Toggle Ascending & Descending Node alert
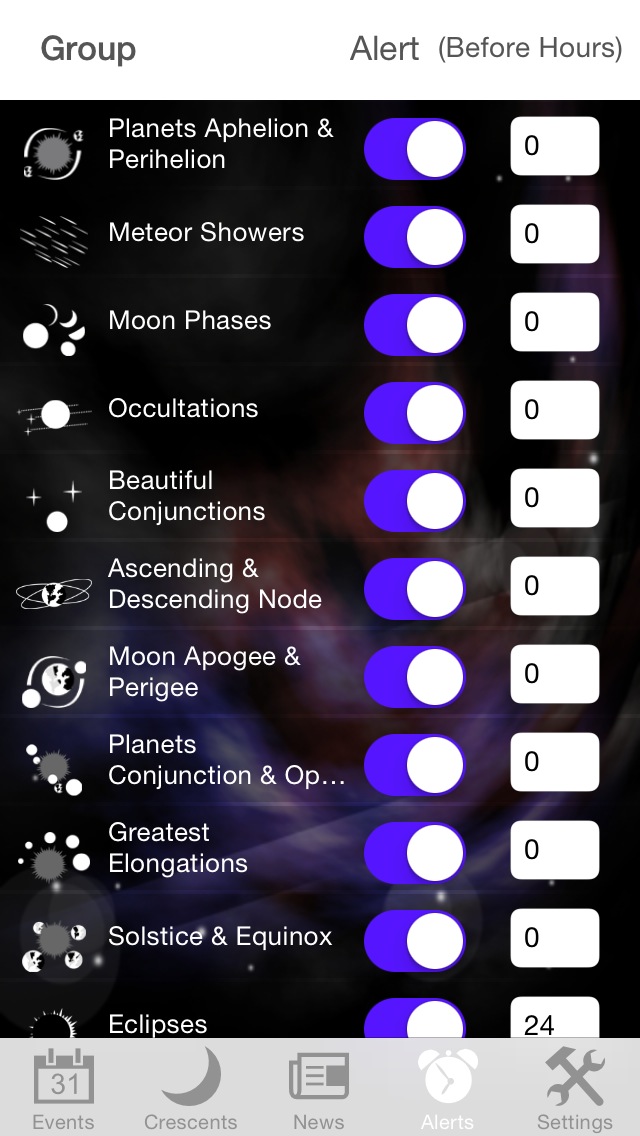This screenshot has height=1136, width=640. click(414, 589)
